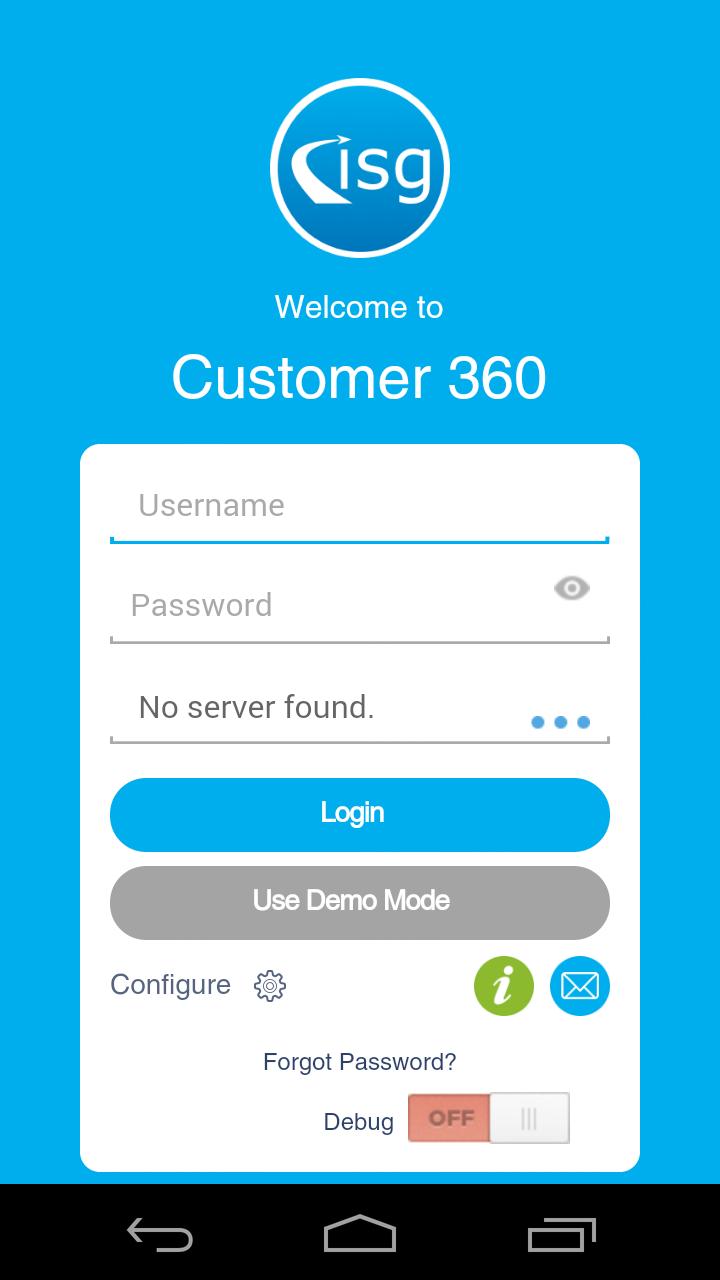Go to the system home screen
The height and width of the screenshot is (1280, 720).
click(360, 1234)
